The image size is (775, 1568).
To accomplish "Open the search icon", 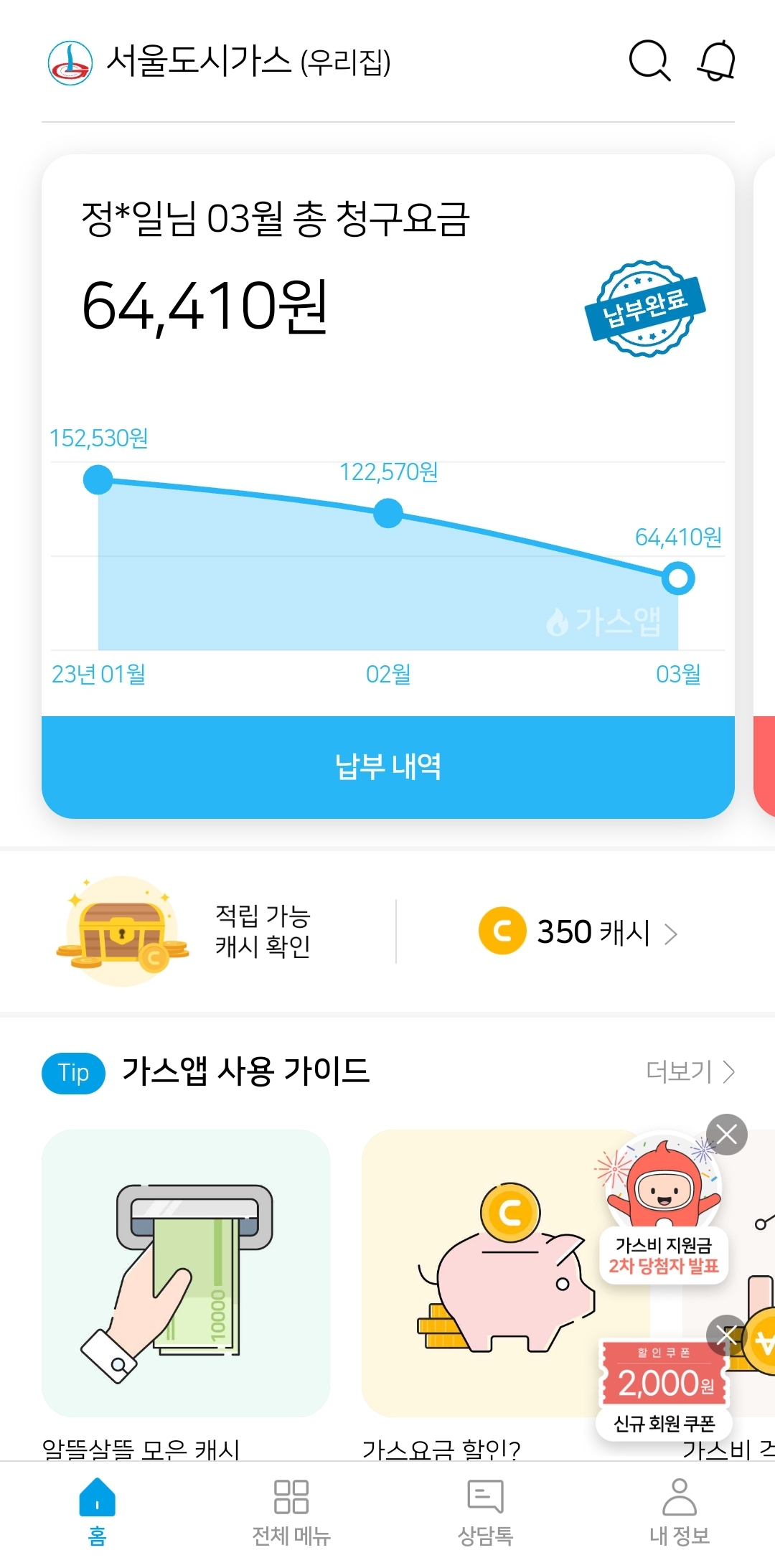I will coord(649,61).
